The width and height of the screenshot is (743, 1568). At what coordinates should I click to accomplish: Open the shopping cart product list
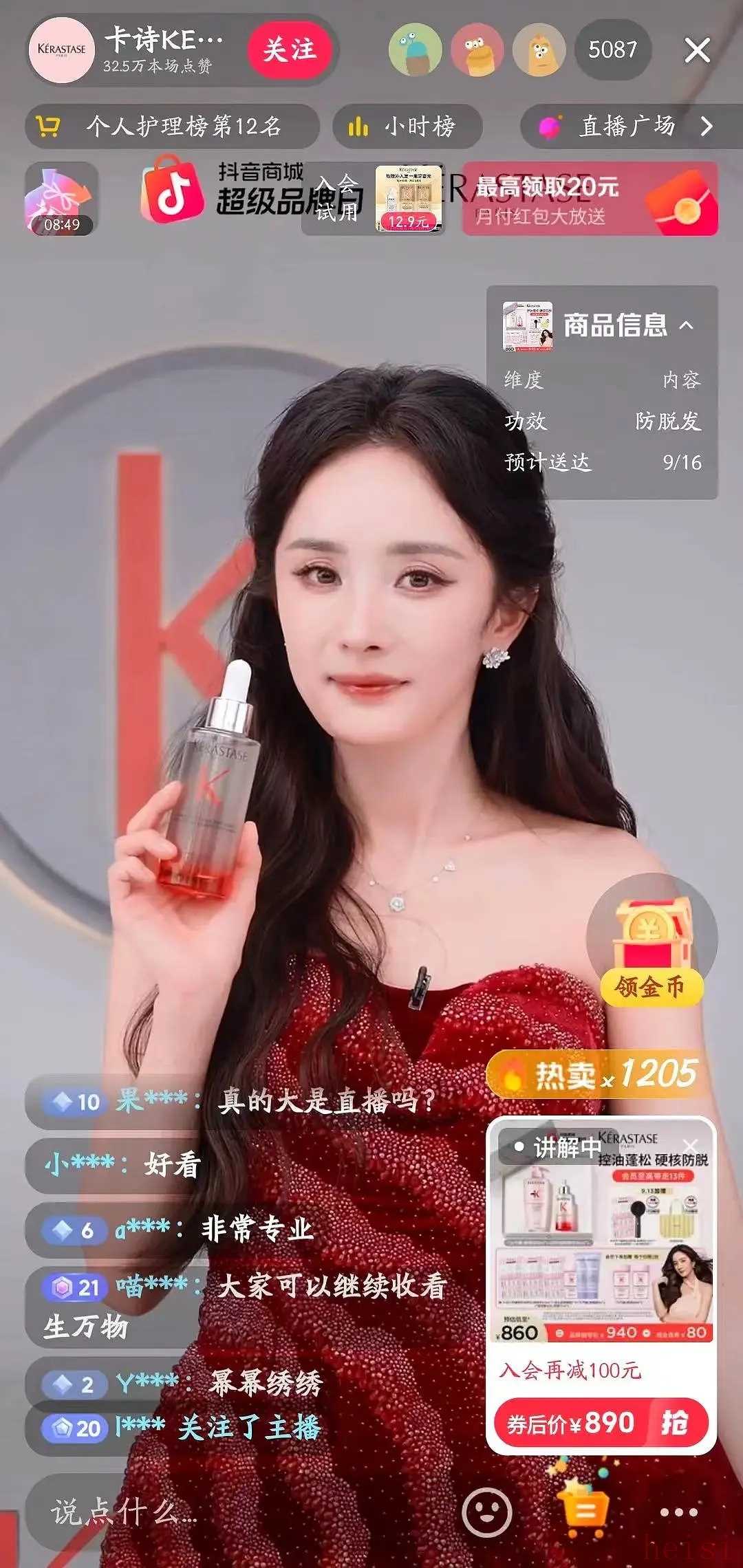[x=585, y=1510]
